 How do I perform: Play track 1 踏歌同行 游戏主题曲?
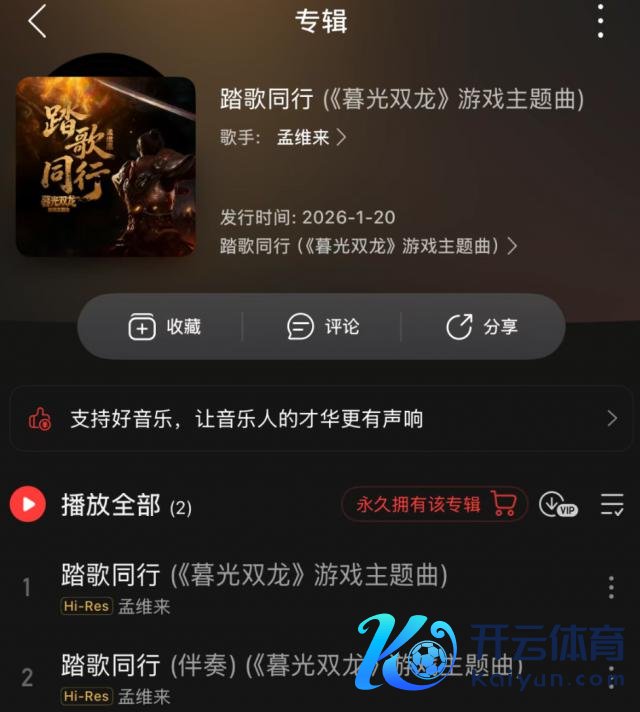click(254, 576)
